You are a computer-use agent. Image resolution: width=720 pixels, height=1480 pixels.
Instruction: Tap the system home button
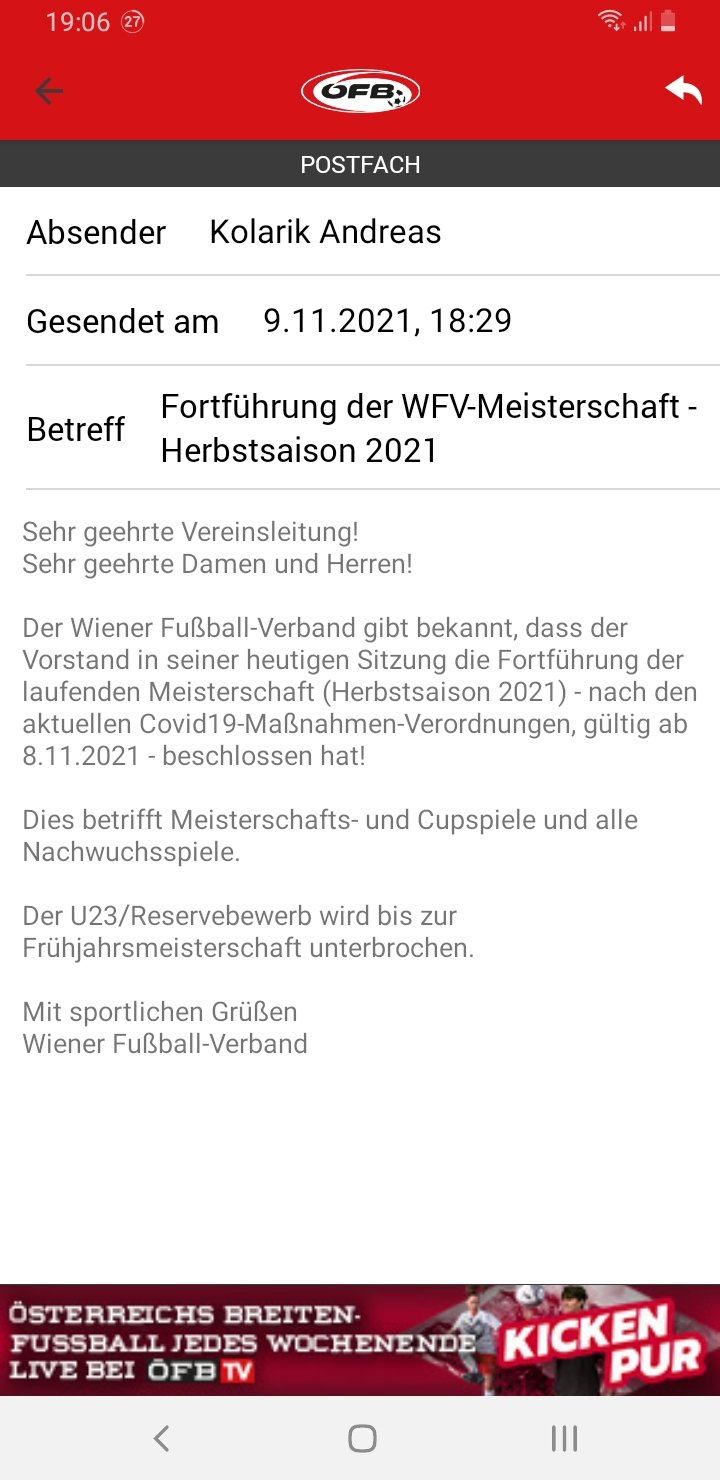click(361, 1438)
